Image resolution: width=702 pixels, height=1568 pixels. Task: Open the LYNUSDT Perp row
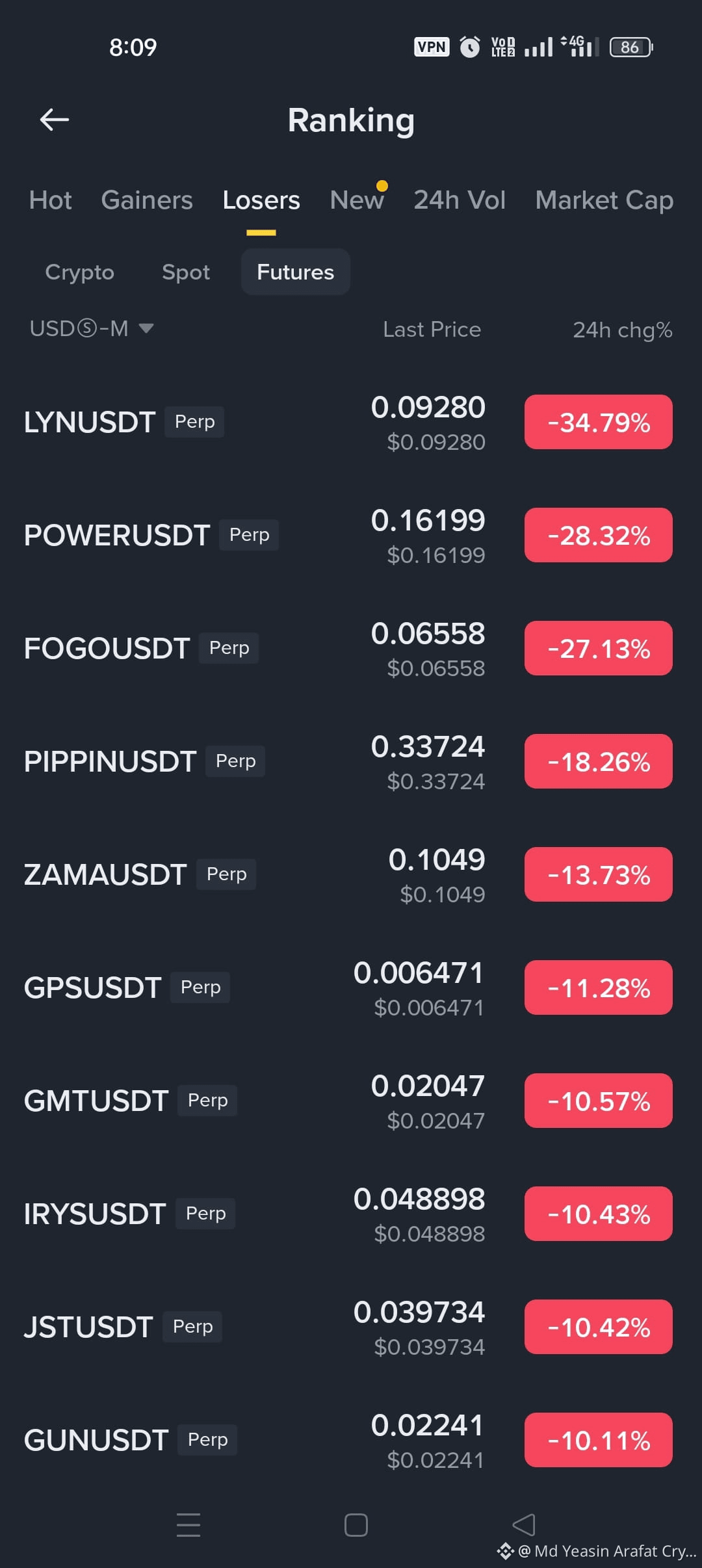[351, 423]
